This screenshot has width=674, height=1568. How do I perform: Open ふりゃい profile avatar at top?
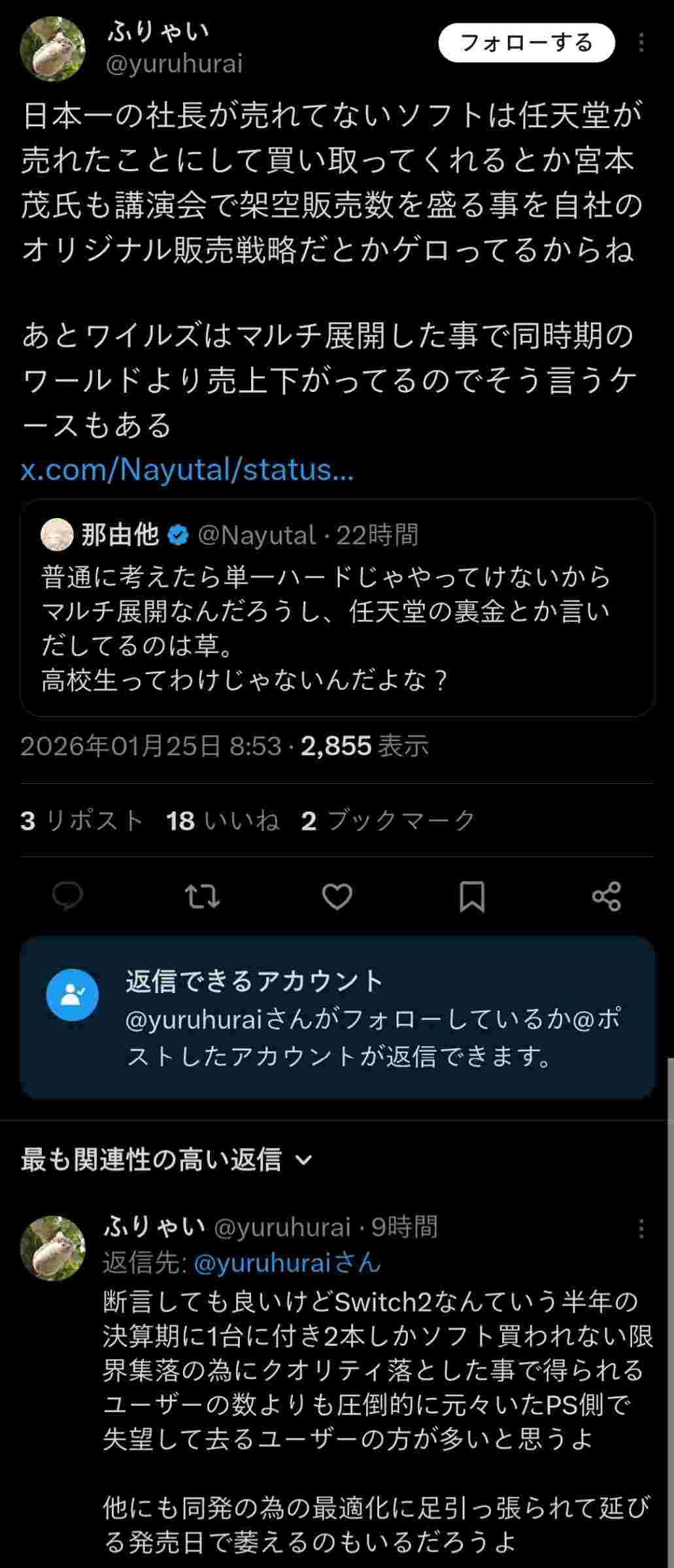pos(53,48)
